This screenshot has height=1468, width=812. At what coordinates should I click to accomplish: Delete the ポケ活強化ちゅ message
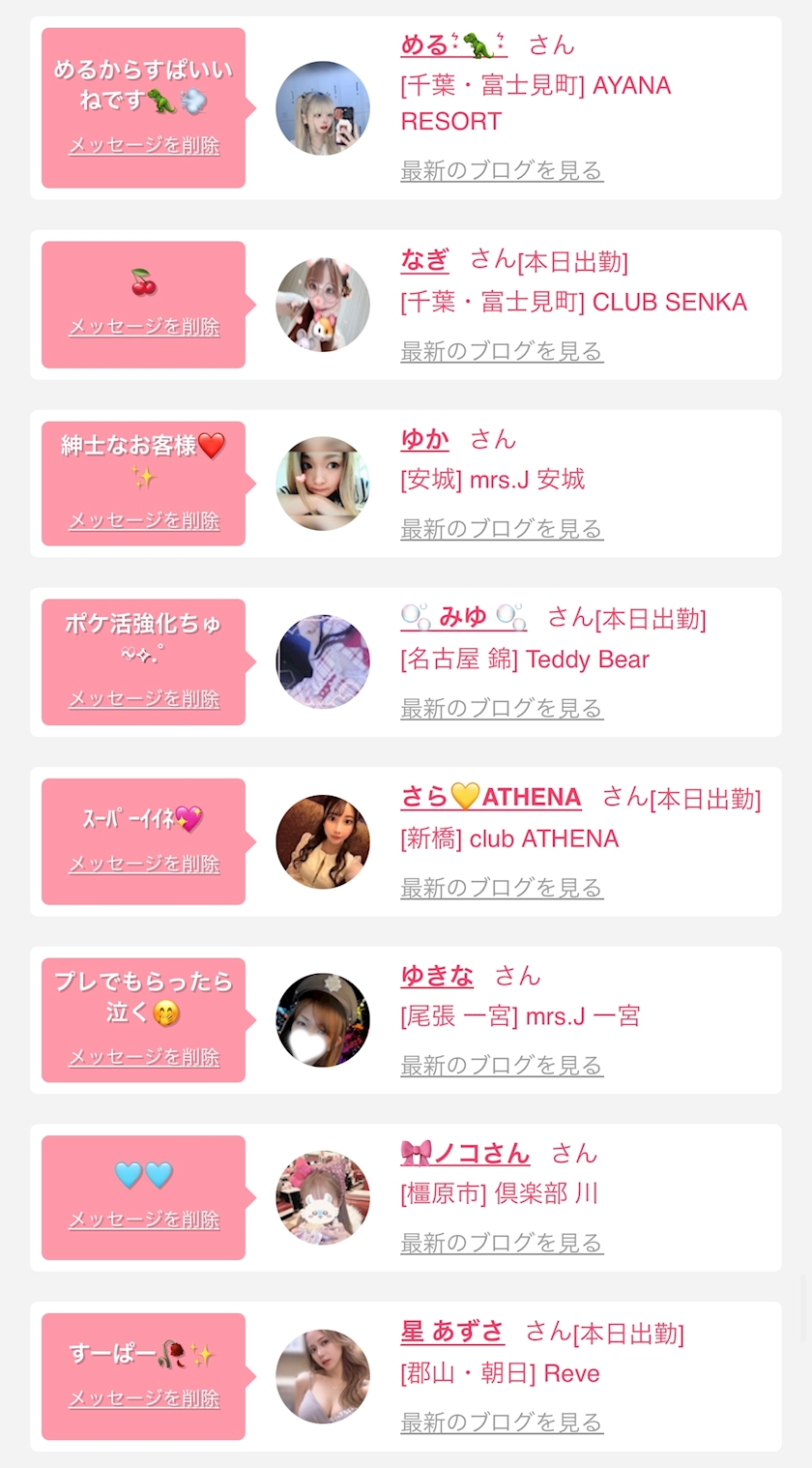(x=144, y=699)
